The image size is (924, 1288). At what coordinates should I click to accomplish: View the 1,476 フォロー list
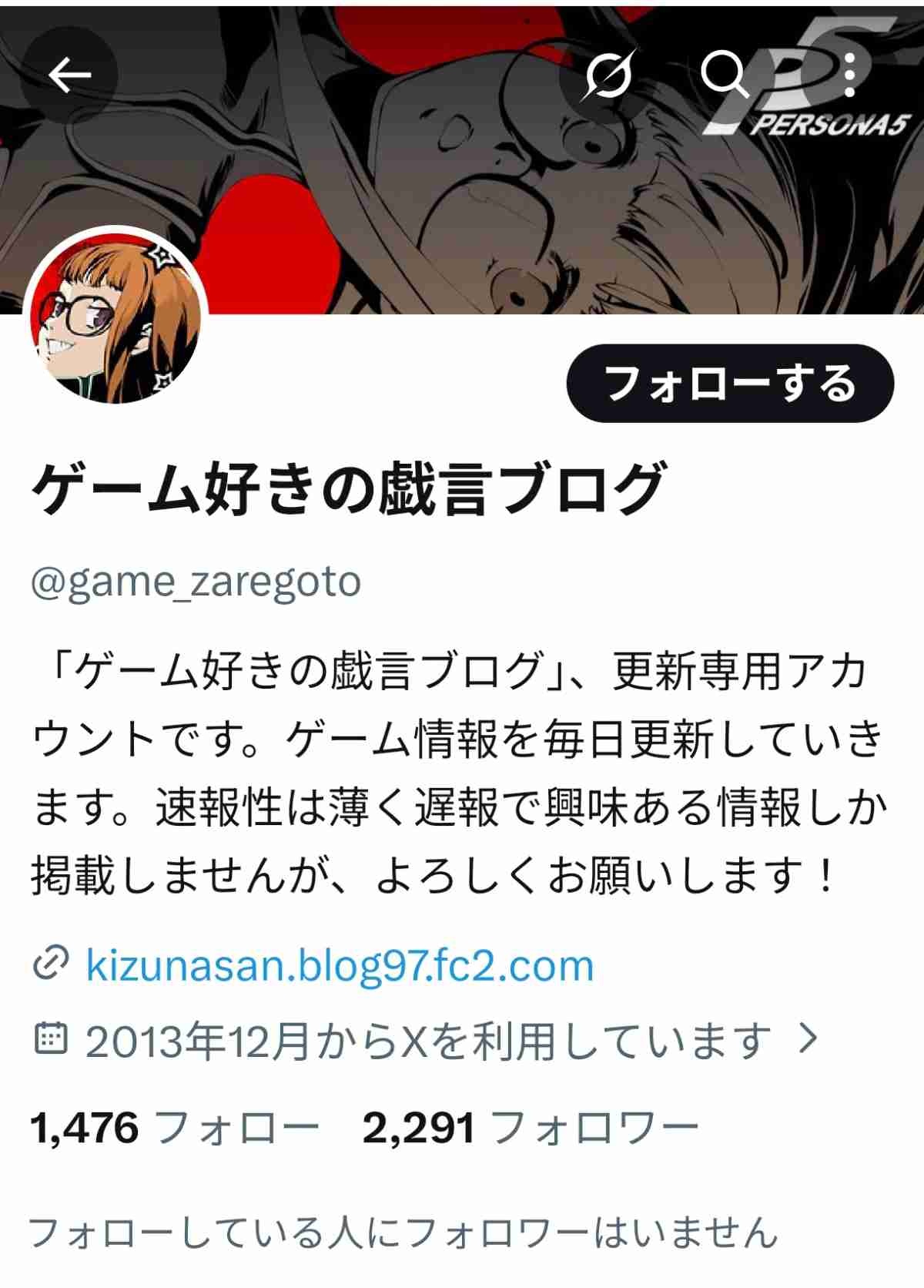click(x=174, y=1129)
